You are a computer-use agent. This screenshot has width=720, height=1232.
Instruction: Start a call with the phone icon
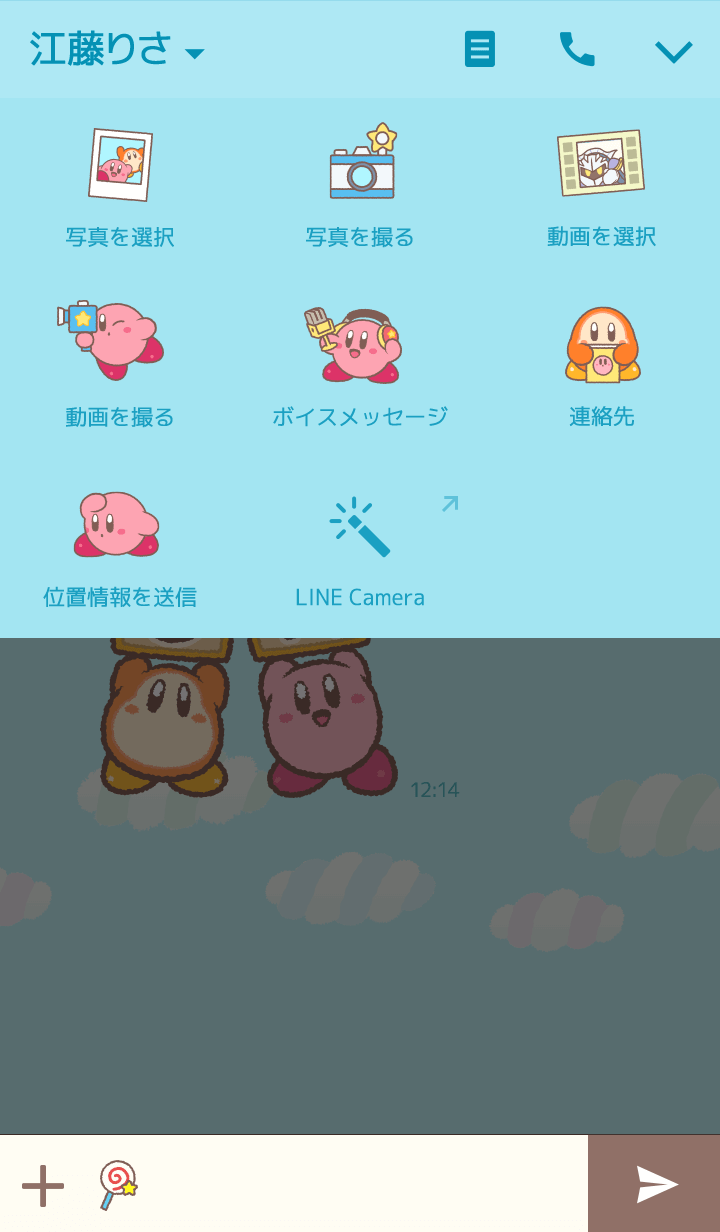(x=577, y=49)
